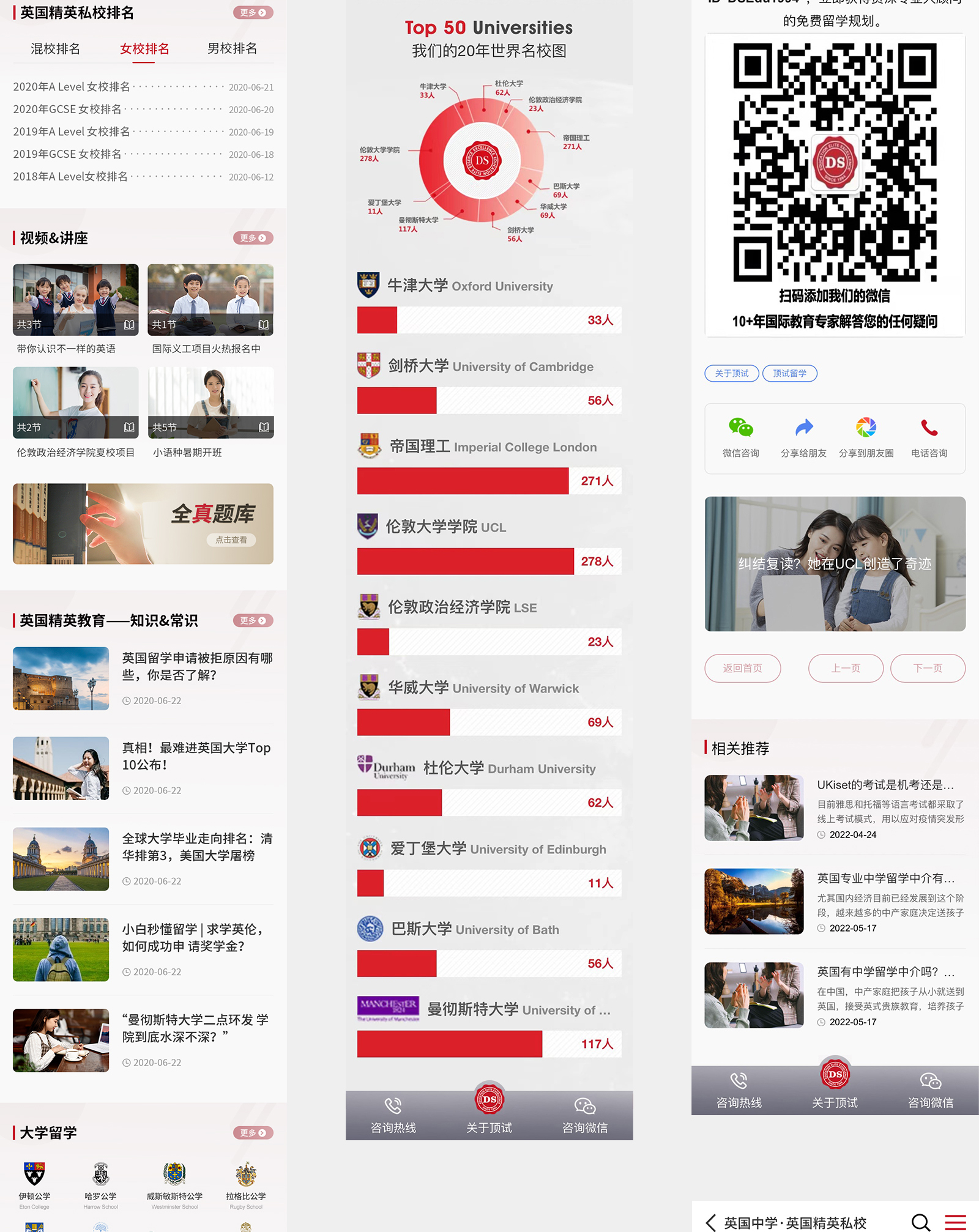
Task: Share the page via 分享给朋友
Action: (803, 437)
